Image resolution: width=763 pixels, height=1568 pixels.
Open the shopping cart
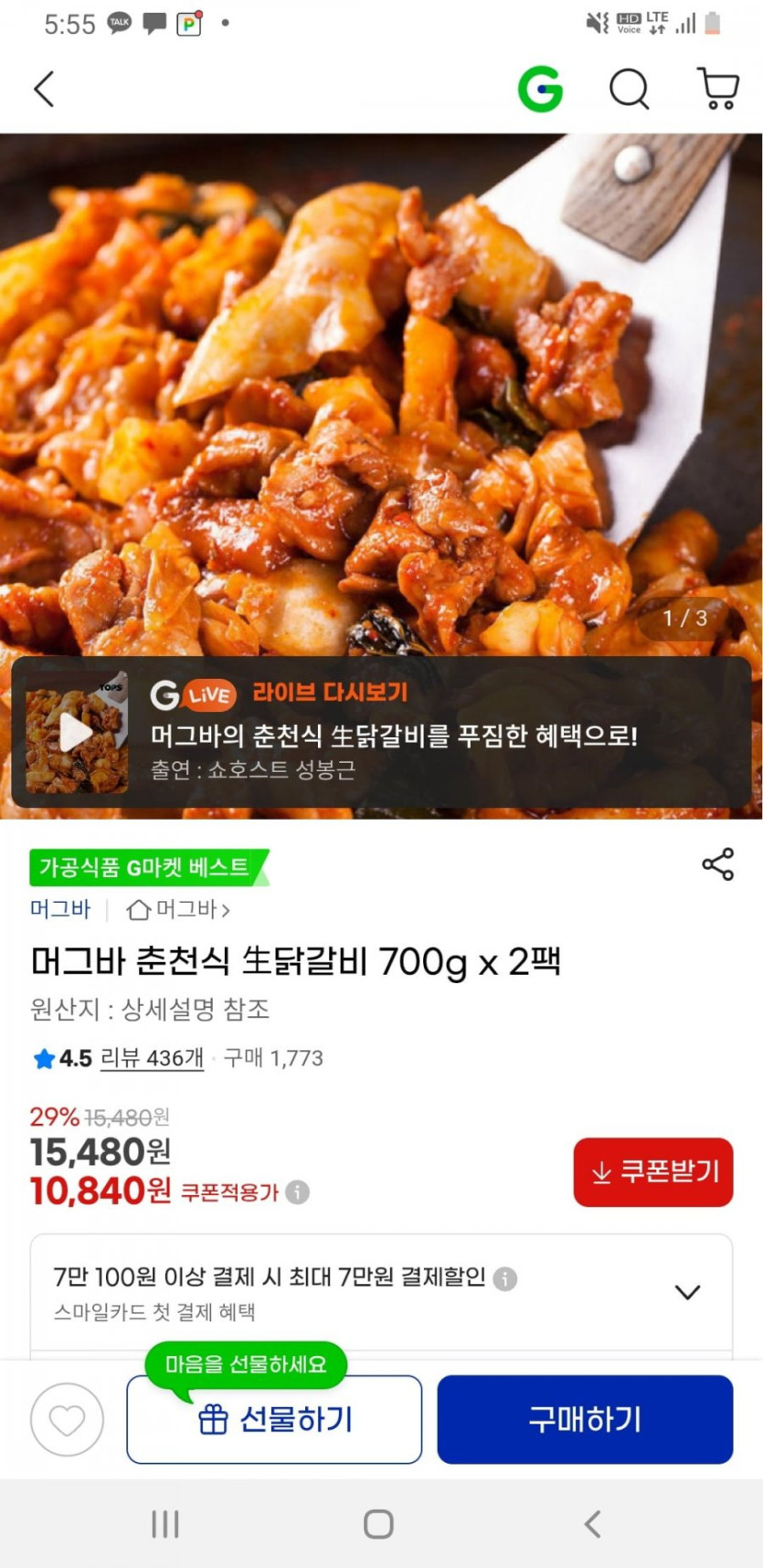pos(718,90)
